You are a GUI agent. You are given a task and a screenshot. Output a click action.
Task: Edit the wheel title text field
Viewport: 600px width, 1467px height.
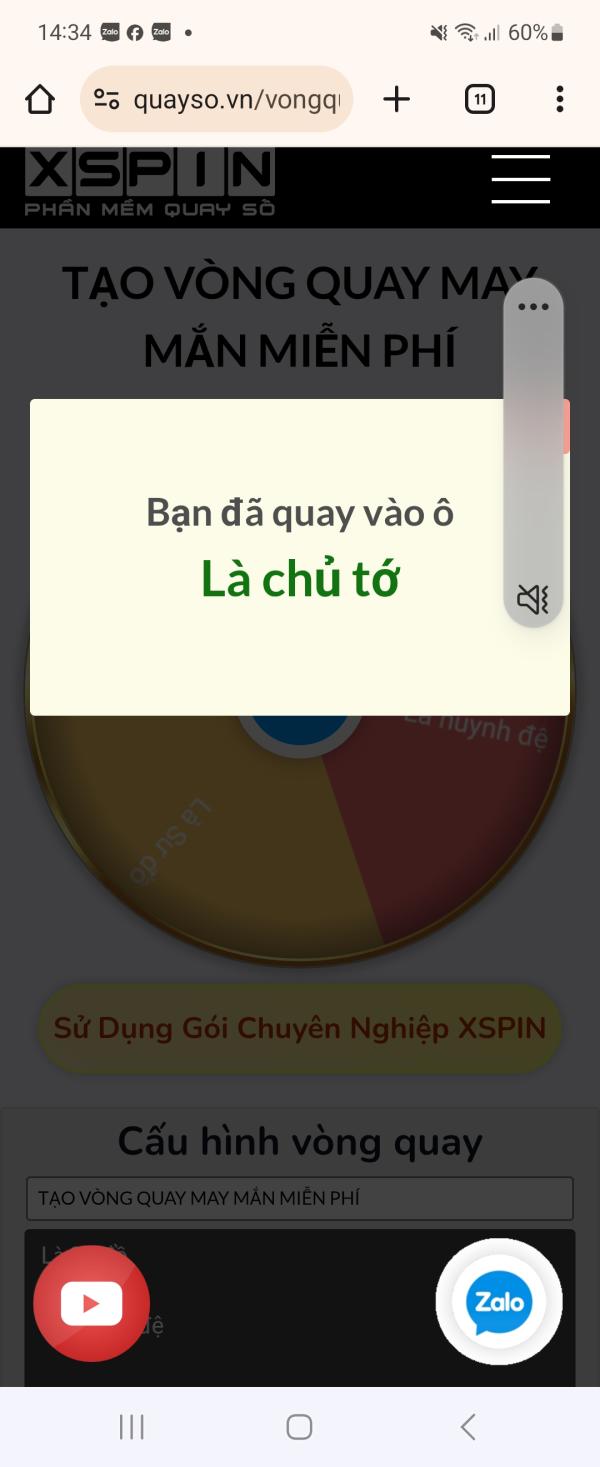pyautogui.click(x=300, y=1198)
